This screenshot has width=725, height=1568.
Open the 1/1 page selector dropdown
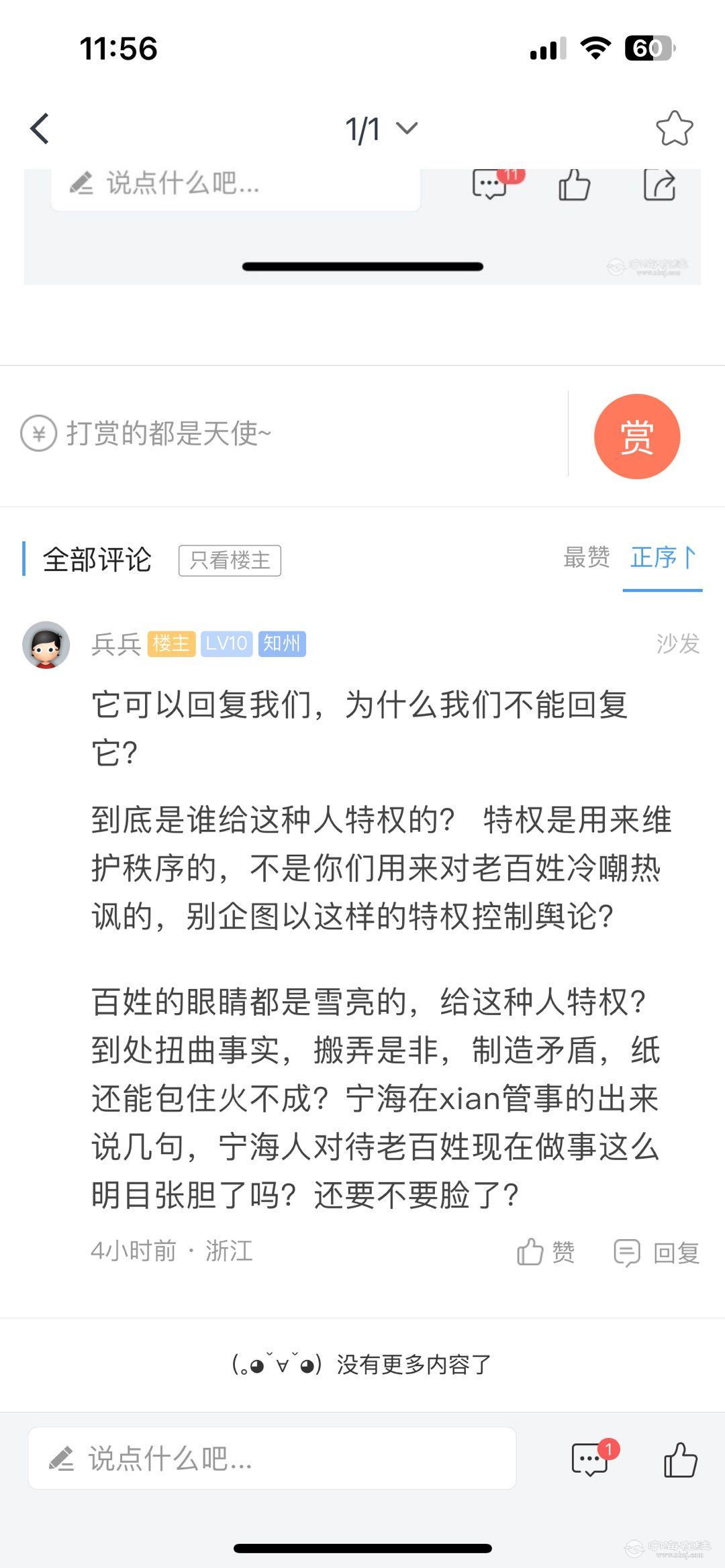(x=381, y=129)
